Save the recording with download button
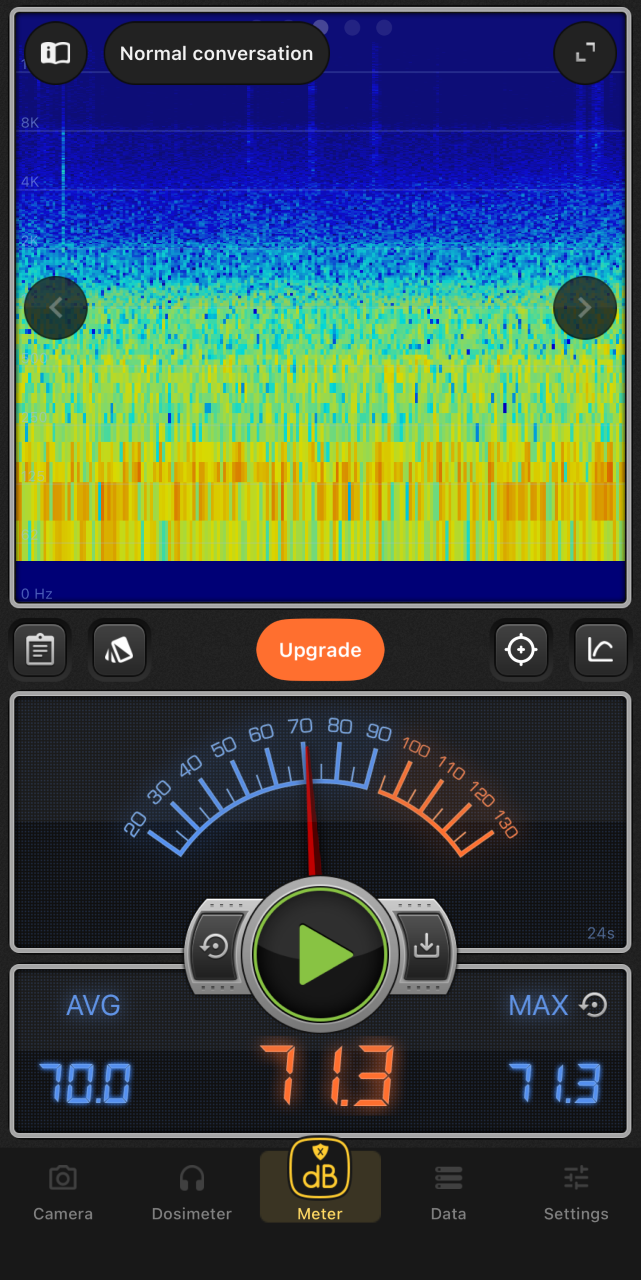 pos(426,946)
